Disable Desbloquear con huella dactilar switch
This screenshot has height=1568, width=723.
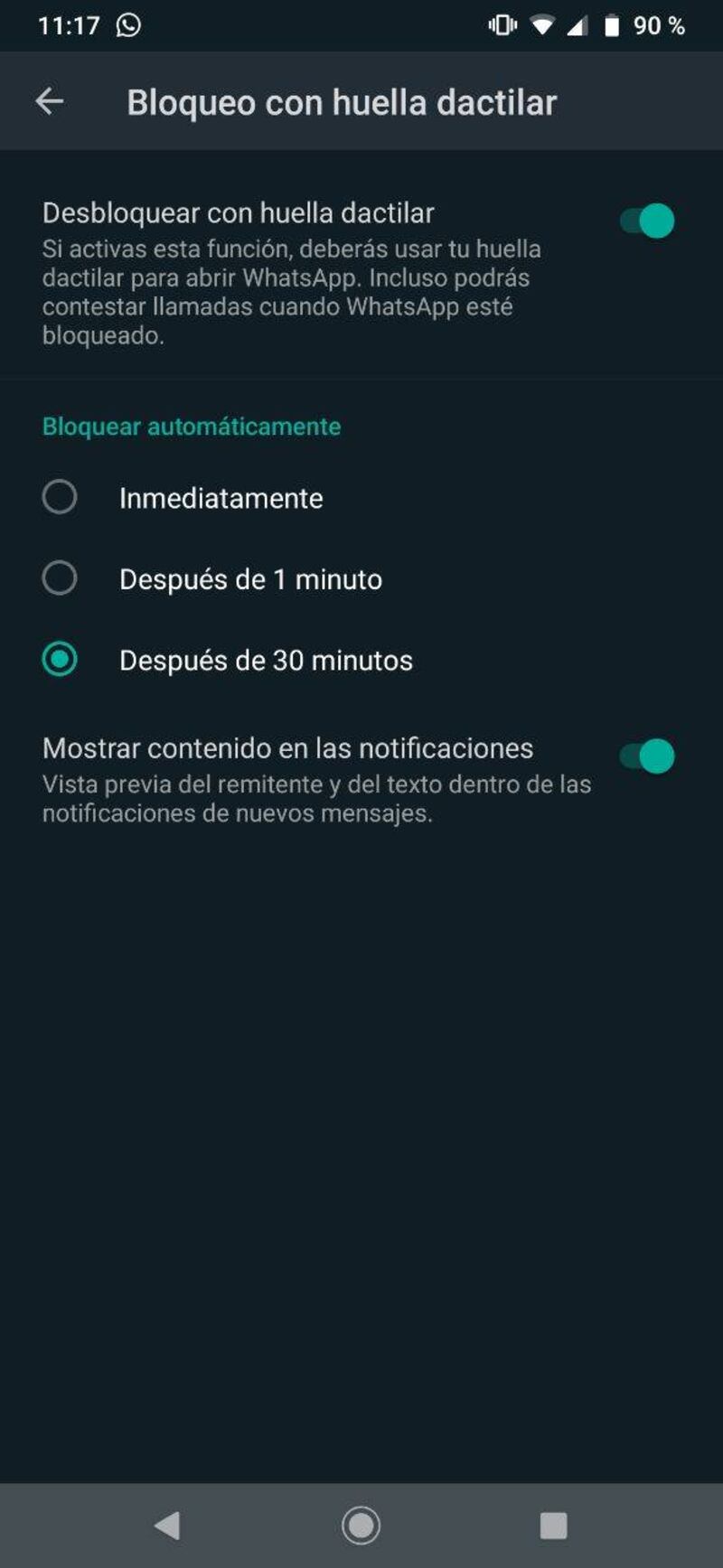pyautogui.click(x=647, y=221)
